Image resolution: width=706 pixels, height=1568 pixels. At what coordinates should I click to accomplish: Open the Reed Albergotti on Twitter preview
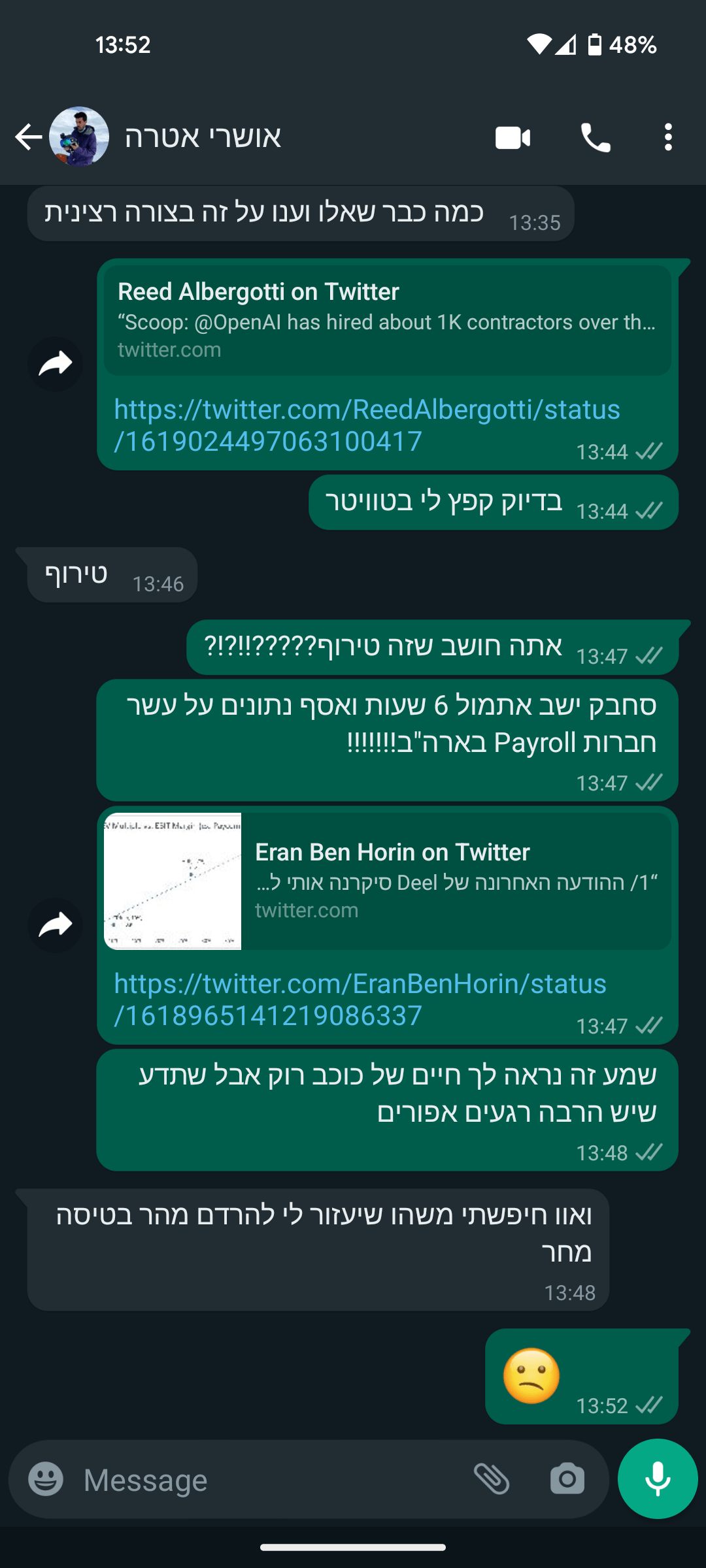point(388,320)
